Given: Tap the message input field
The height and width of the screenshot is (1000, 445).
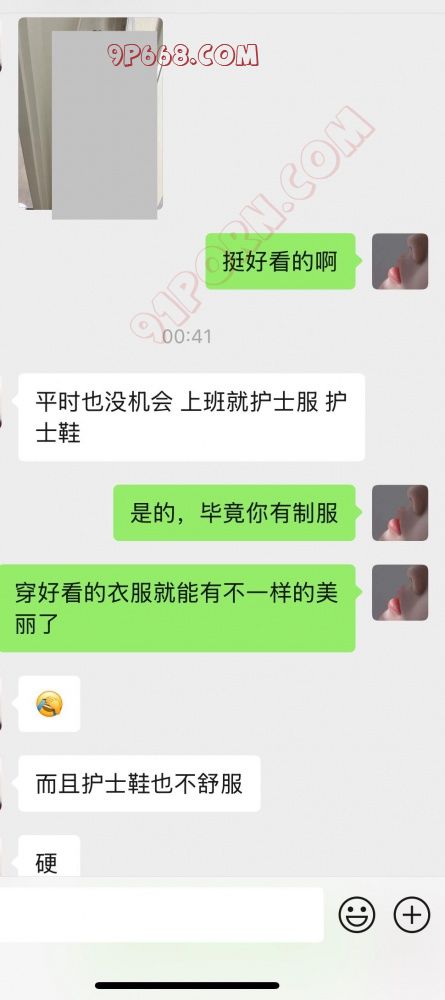Looking at the screenshot, I should click(x=161, y=915).
